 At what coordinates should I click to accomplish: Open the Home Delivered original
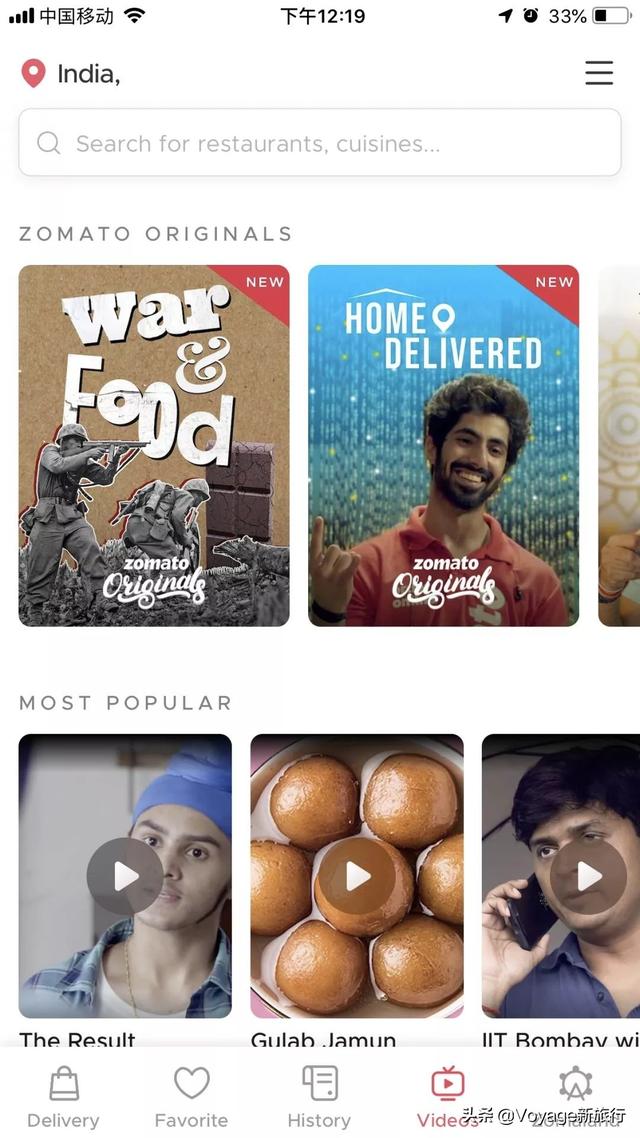click(443, 445)
